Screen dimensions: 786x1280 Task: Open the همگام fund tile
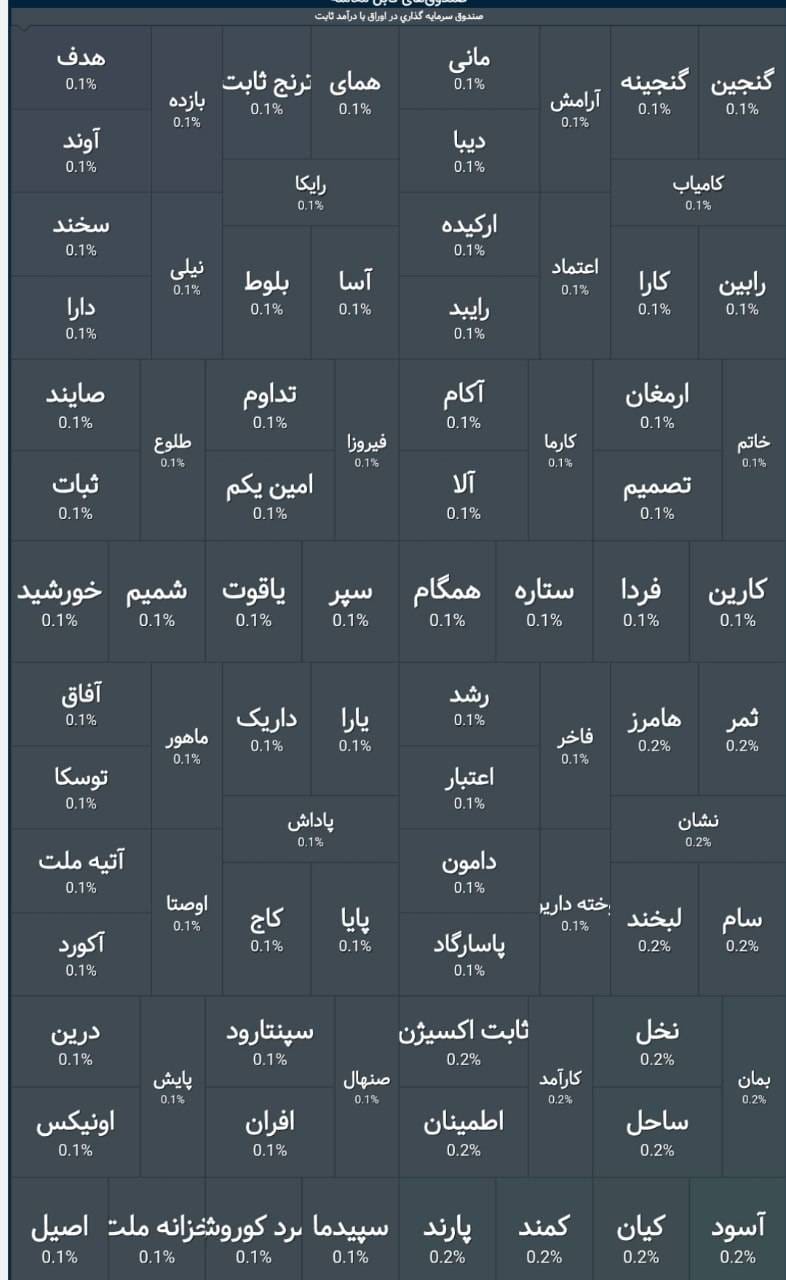[x=447, y=601]
